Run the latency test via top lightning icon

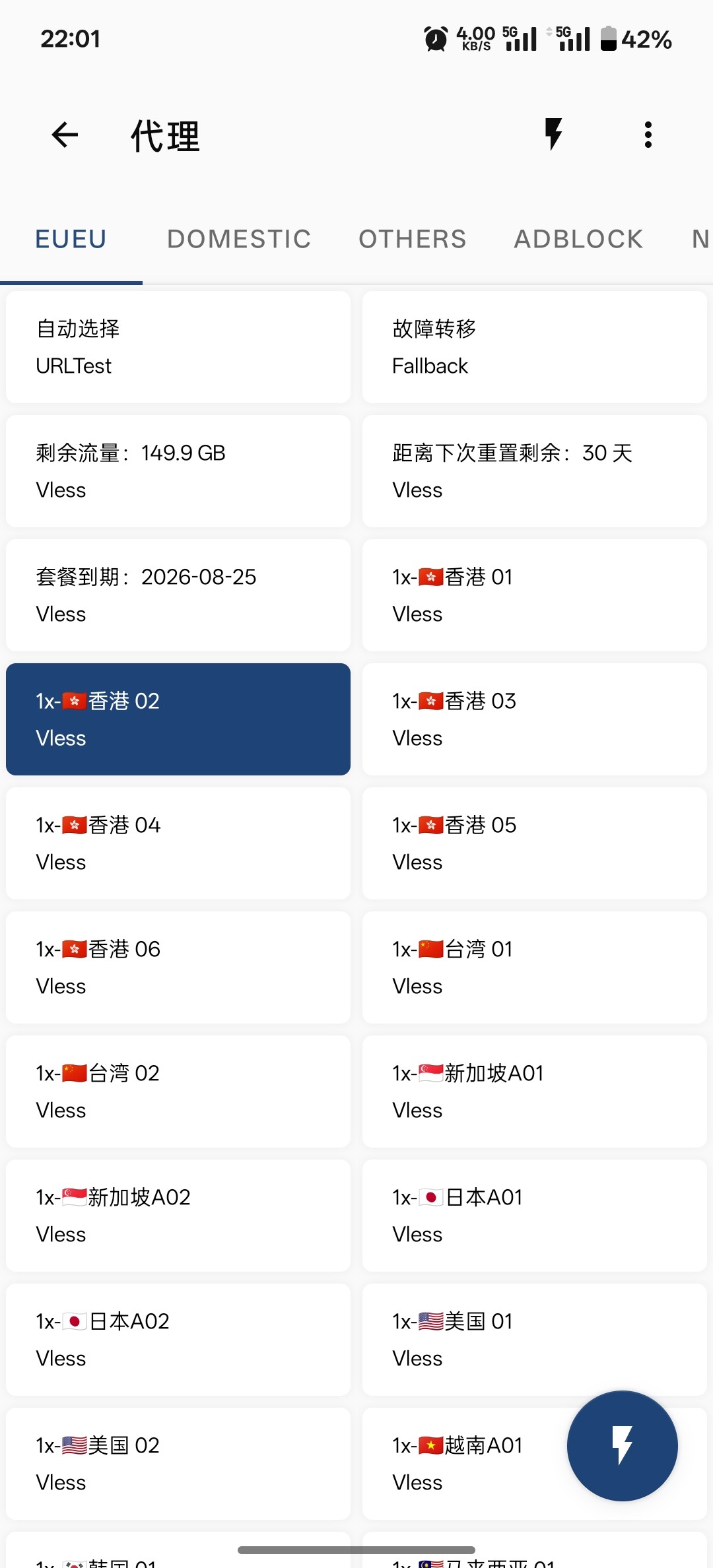(553, 135)
